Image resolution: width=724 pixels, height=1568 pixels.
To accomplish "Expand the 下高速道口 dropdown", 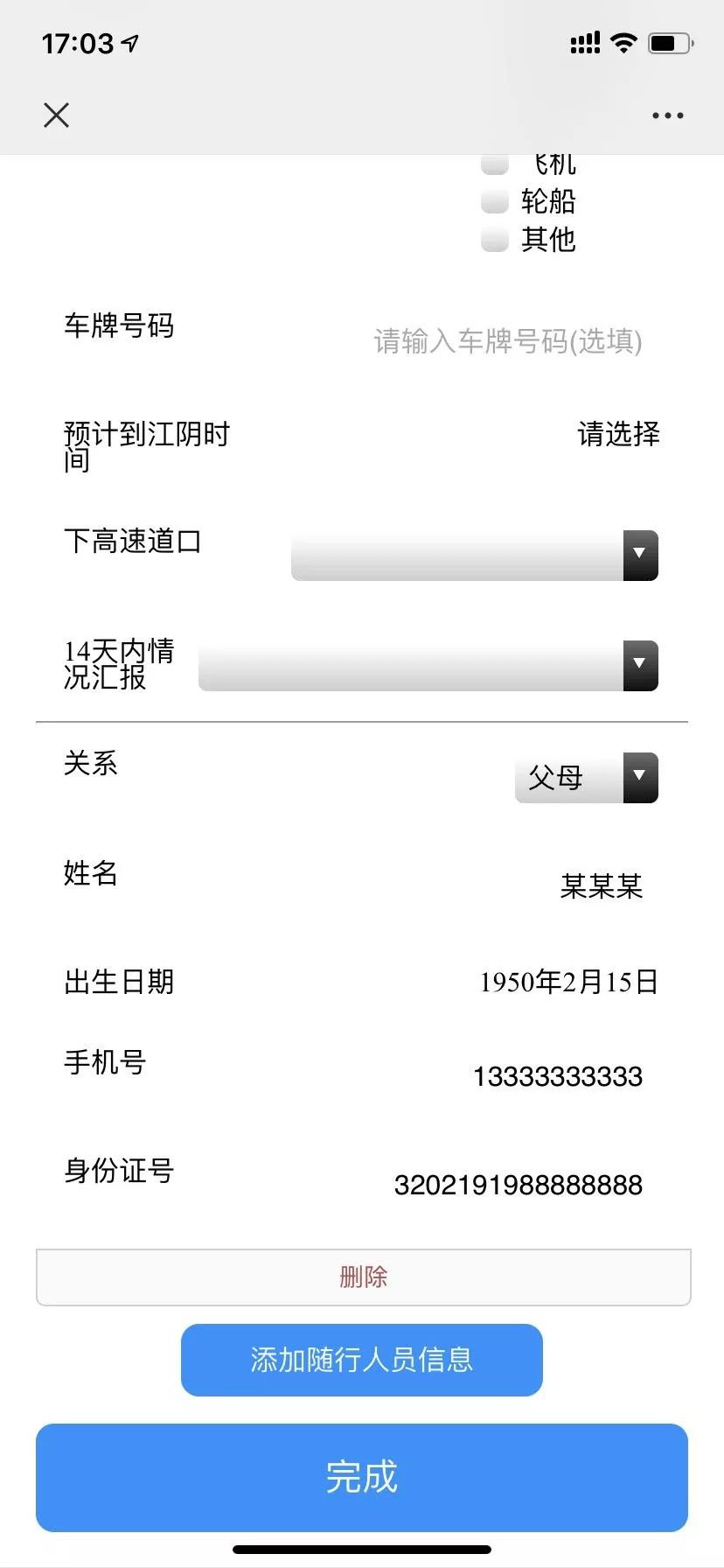I will click(474, 555).
